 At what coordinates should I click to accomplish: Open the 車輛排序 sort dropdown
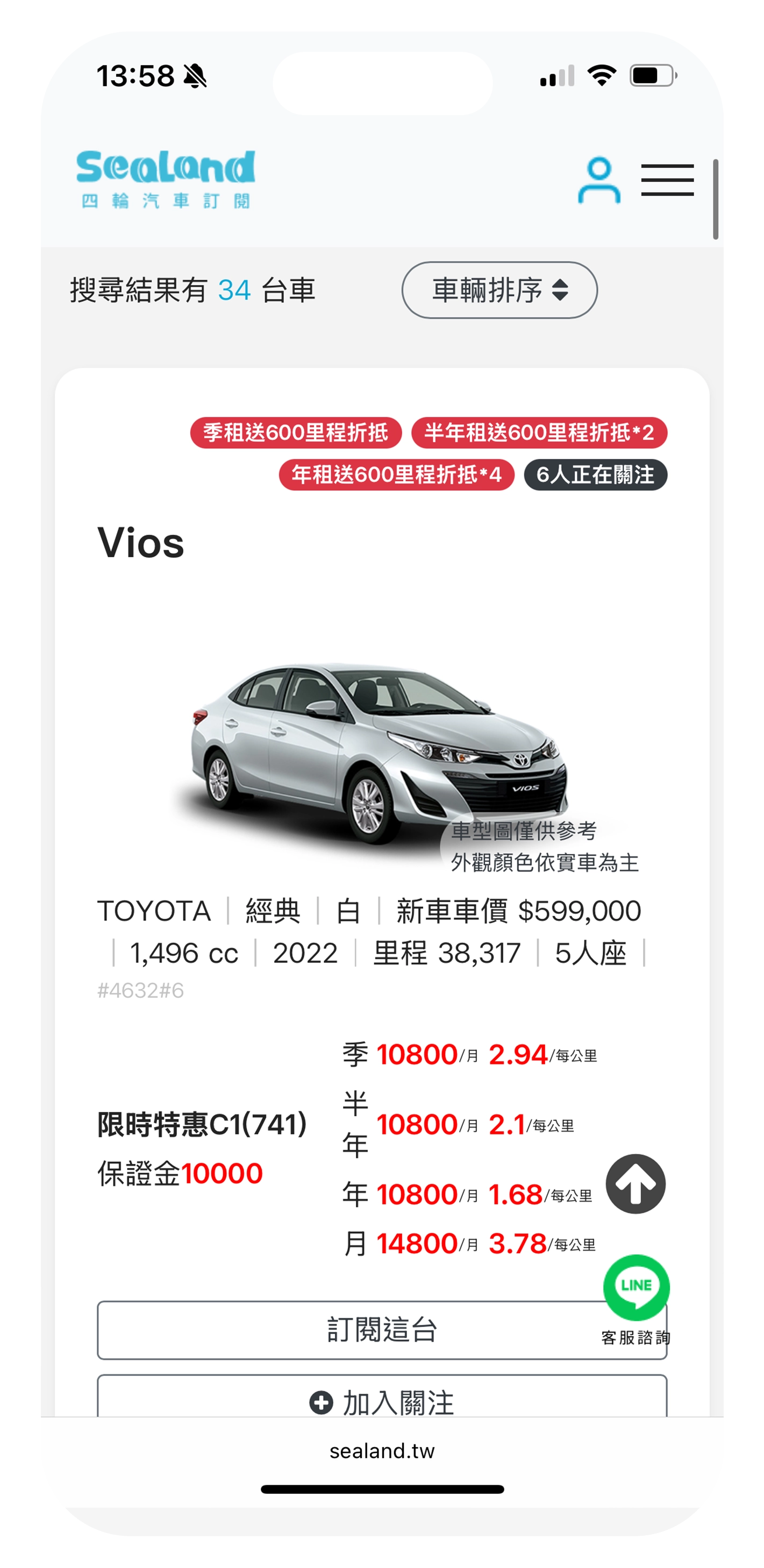[x=499, y=290]
